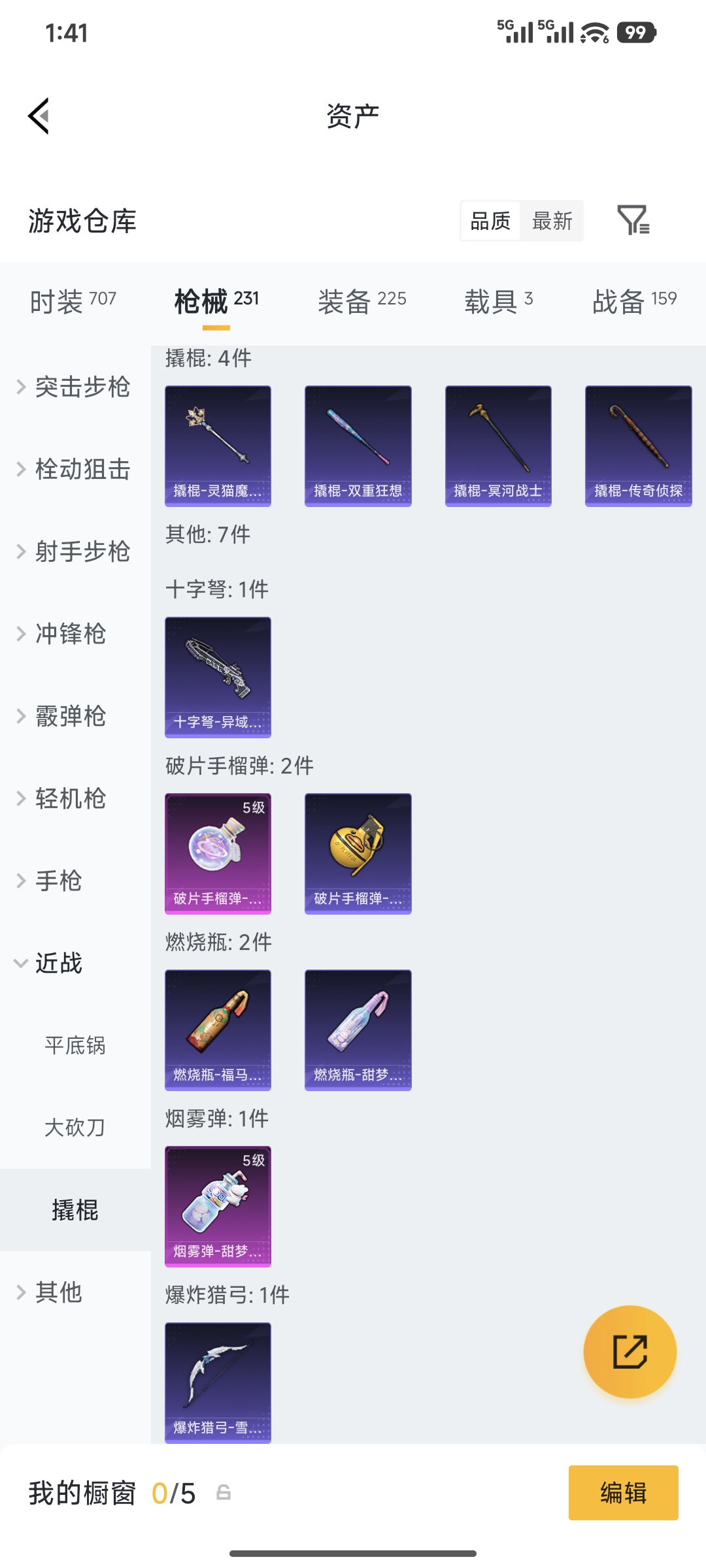Switch to the 时装 tab
Viewport: 706px width, 1568px height.
coord(73,301)
